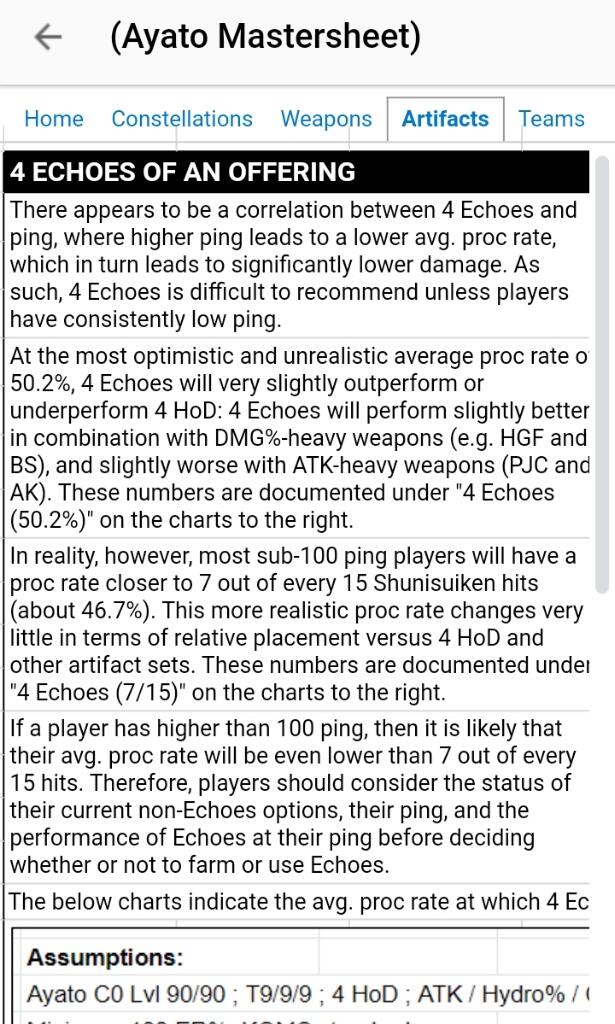This screenshot has height=1024, width=615.
Task: Go back using the arrow icon
Action: pyautogui.click(x=47, y=37)
